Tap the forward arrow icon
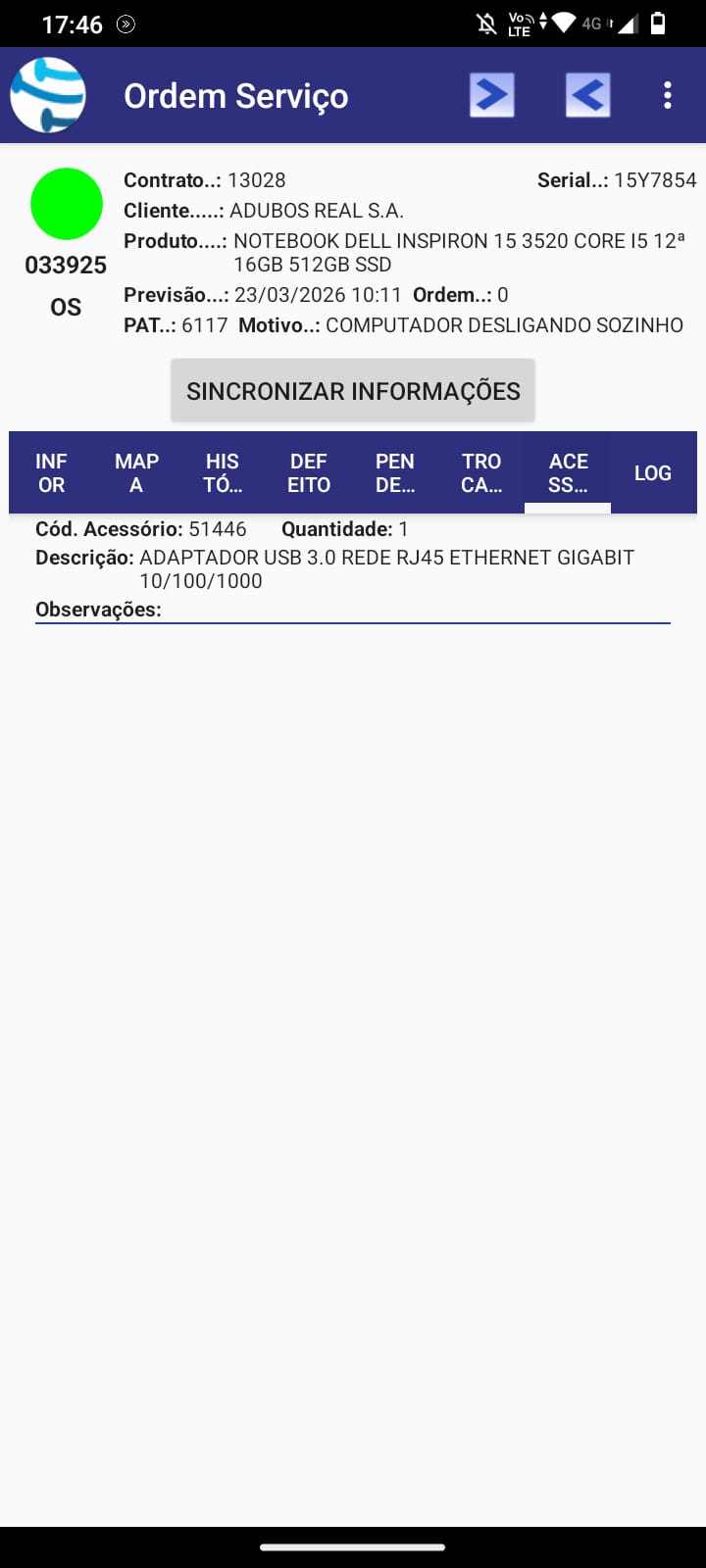 coord(491,95)
